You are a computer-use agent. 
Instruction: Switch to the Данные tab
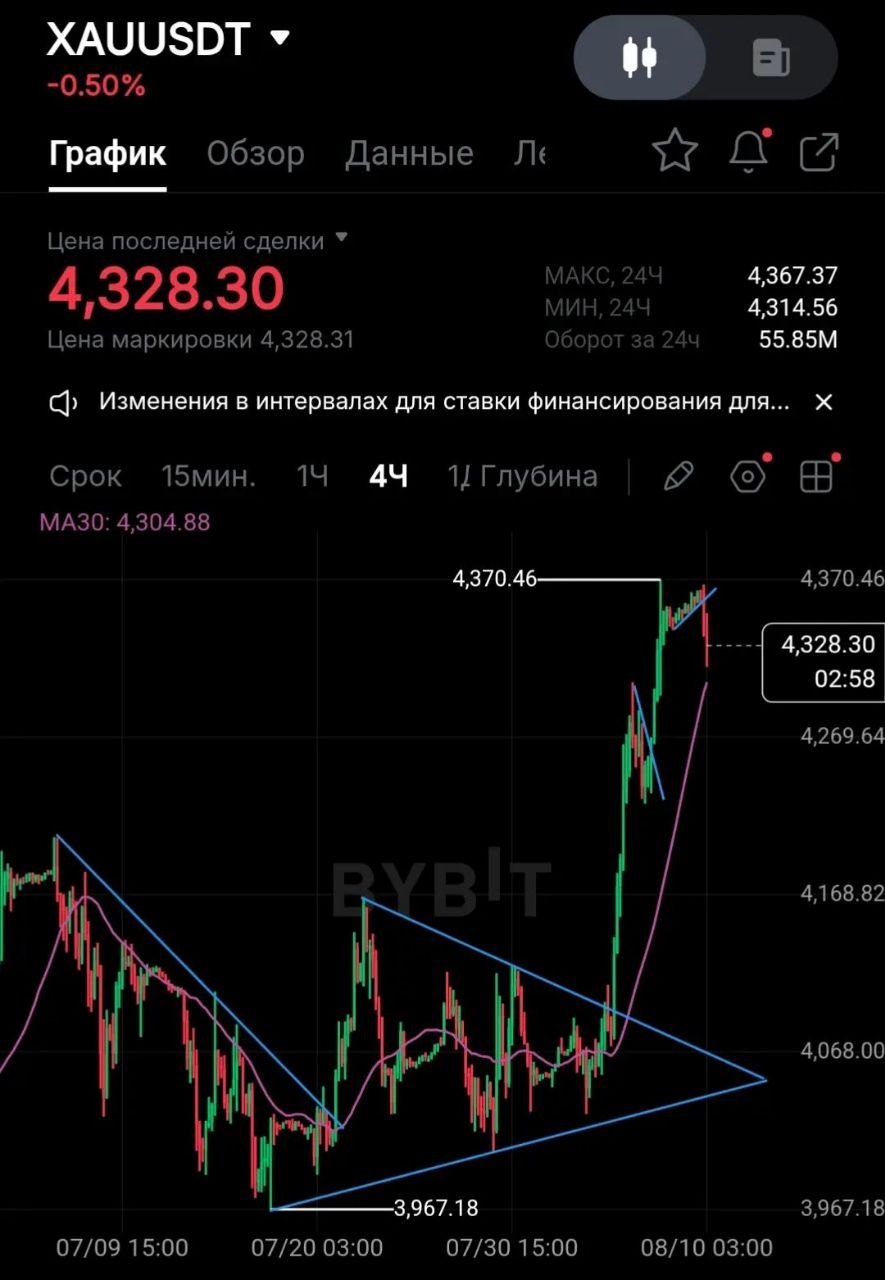click(x=409, y=153)
